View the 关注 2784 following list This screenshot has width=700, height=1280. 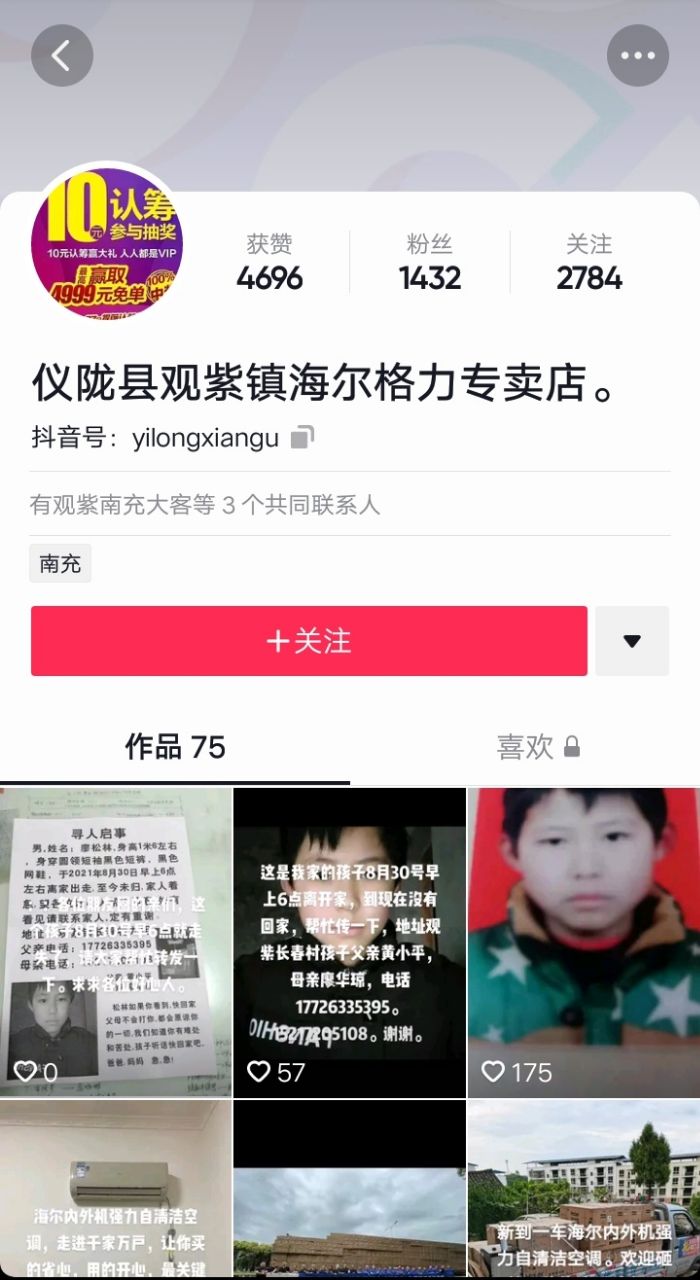[x=589, y=262]
